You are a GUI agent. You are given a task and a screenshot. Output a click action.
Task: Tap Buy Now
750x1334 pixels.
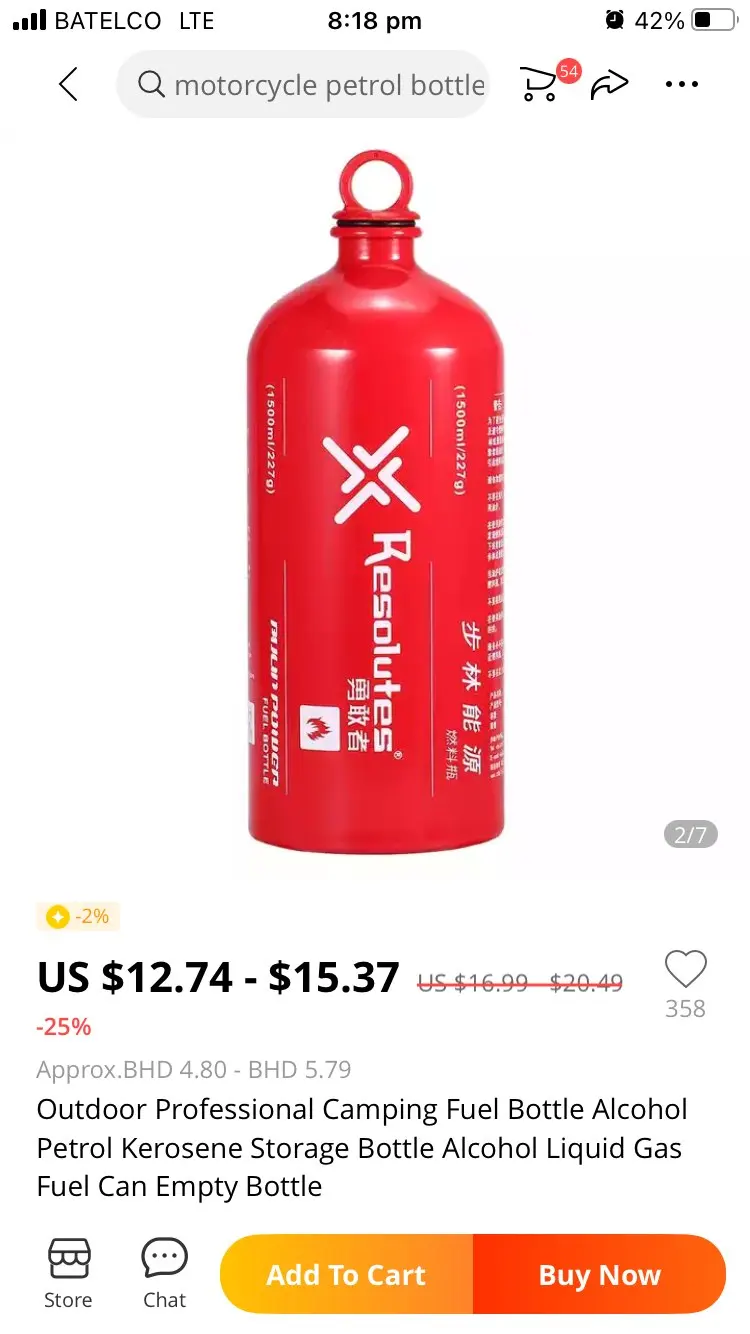pos(599,1275)
